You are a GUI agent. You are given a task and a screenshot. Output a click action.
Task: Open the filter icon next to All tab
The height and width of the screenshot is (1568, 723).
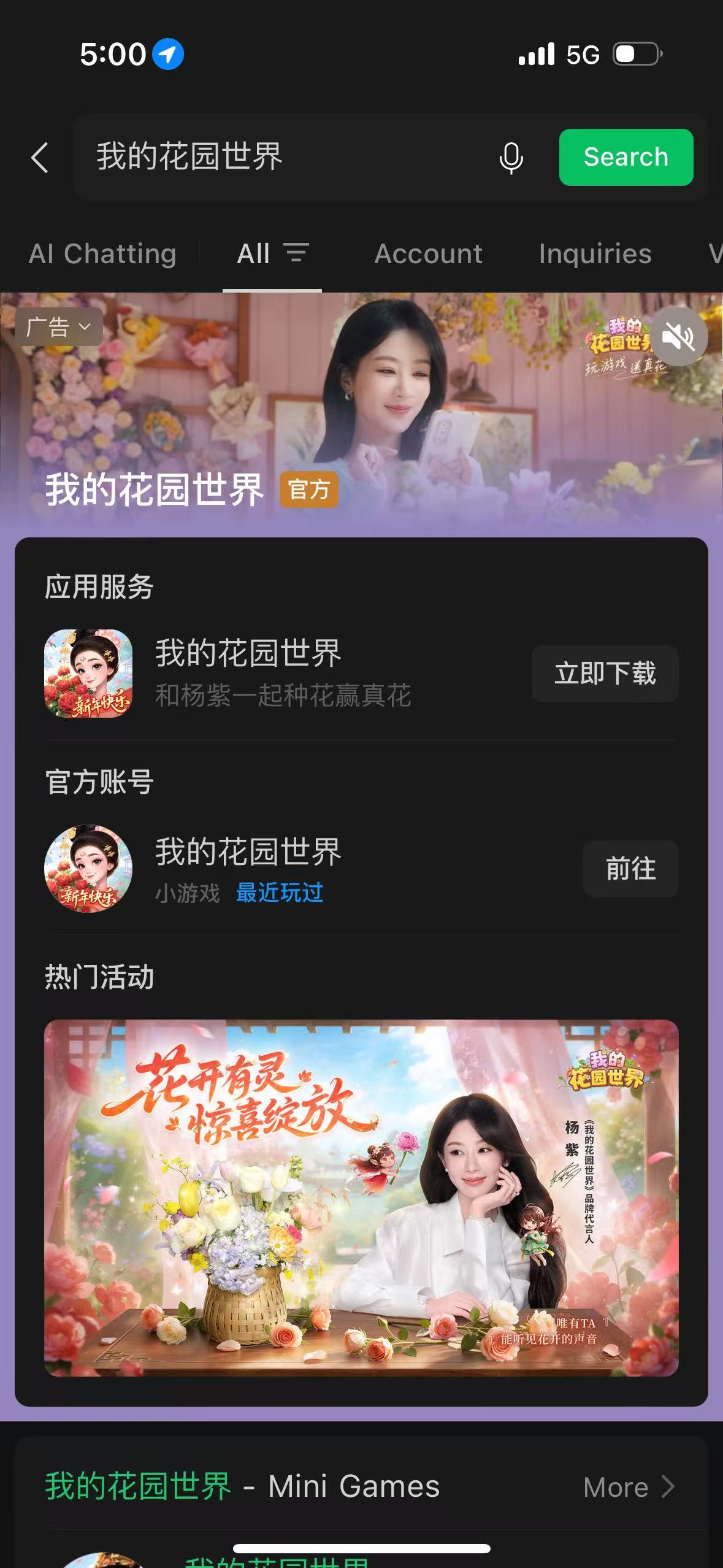click(296, 253)
